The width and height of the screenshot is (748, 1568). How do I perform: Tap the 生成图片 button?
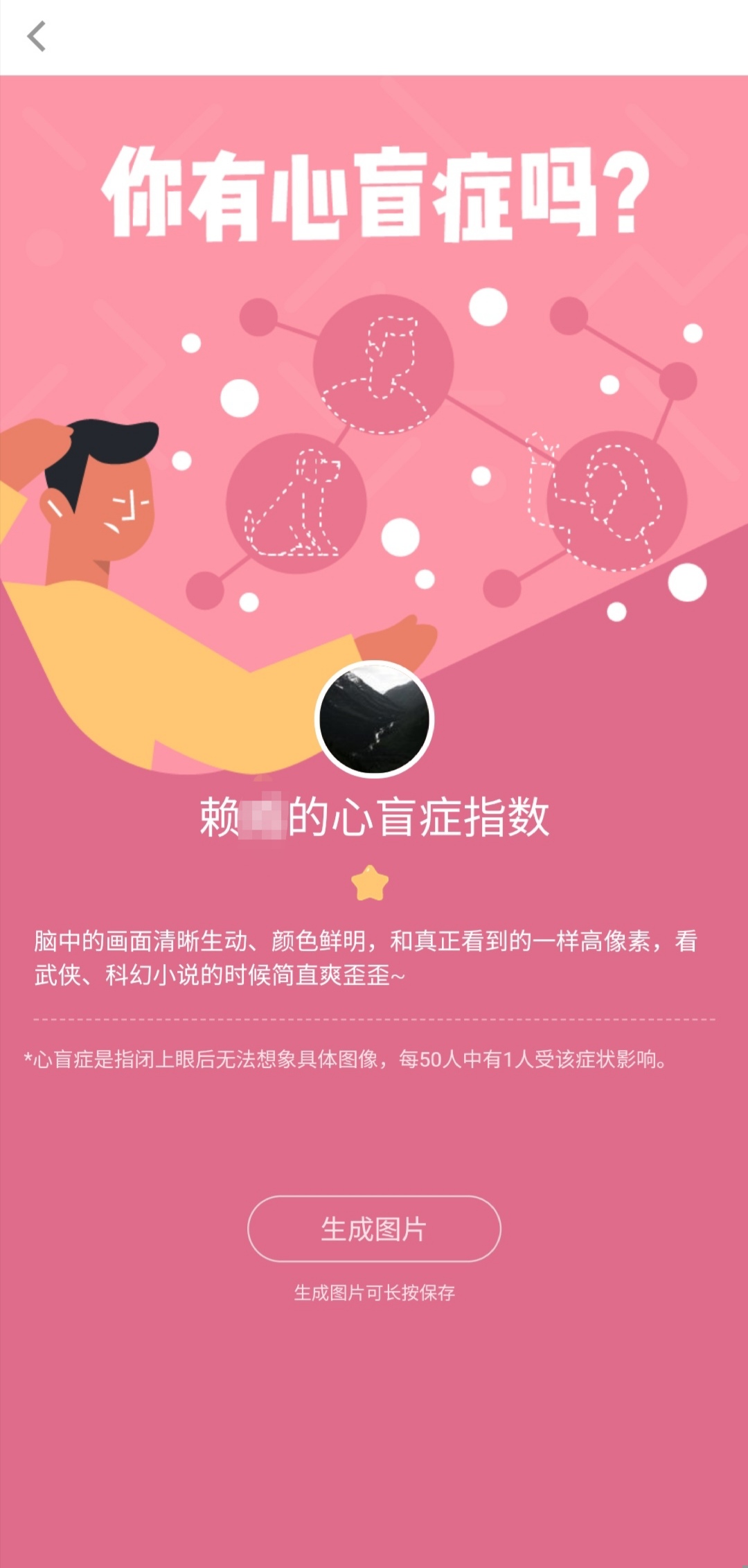coord(374,1229)
